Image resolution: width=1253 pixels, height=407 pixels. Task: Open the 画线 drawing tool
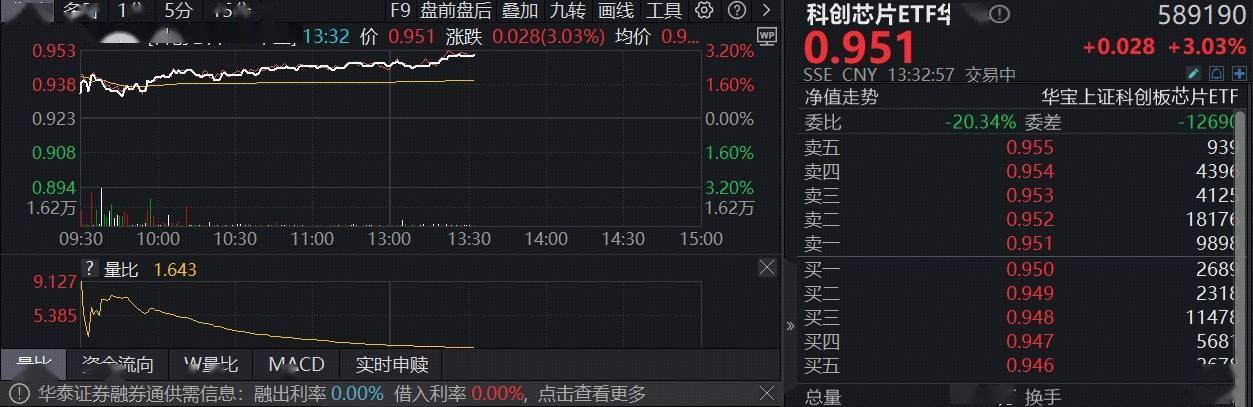(615, 11)
